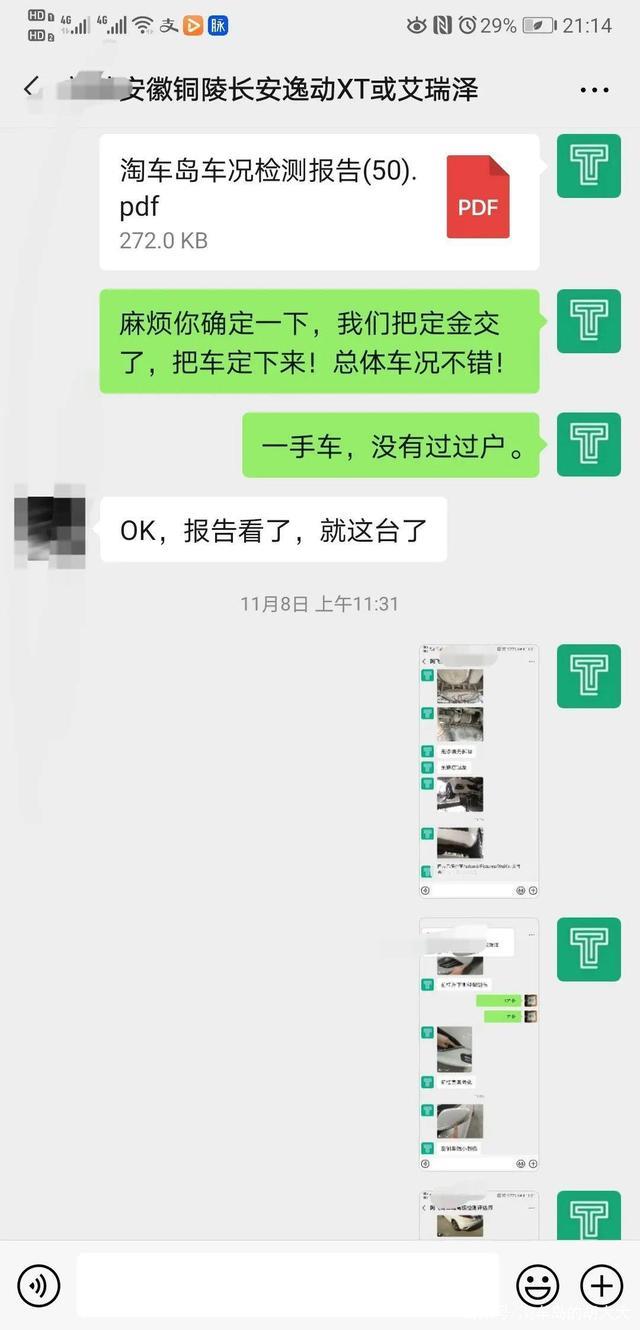
Task: Open the chat's three-dot menu
Action: (594, 90)
